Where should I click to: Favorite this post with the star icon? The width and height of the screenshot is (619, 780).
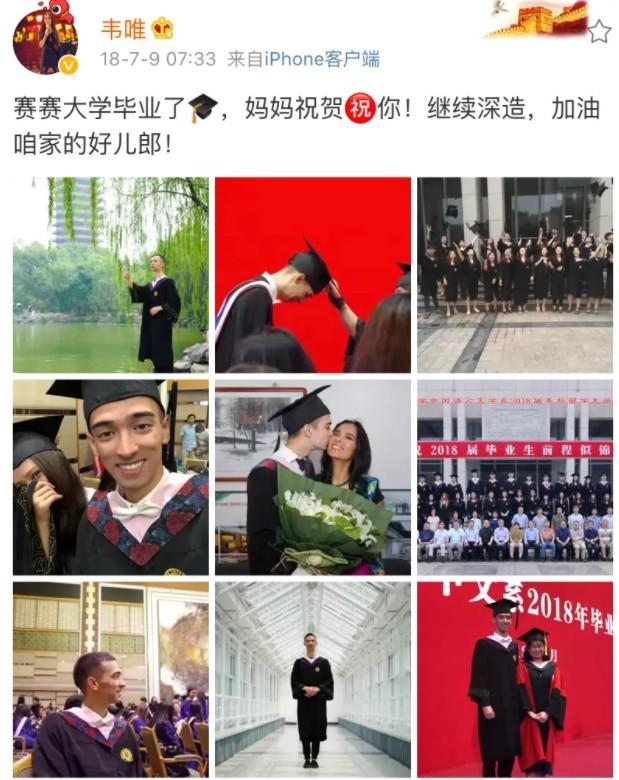tap(598, 32)
